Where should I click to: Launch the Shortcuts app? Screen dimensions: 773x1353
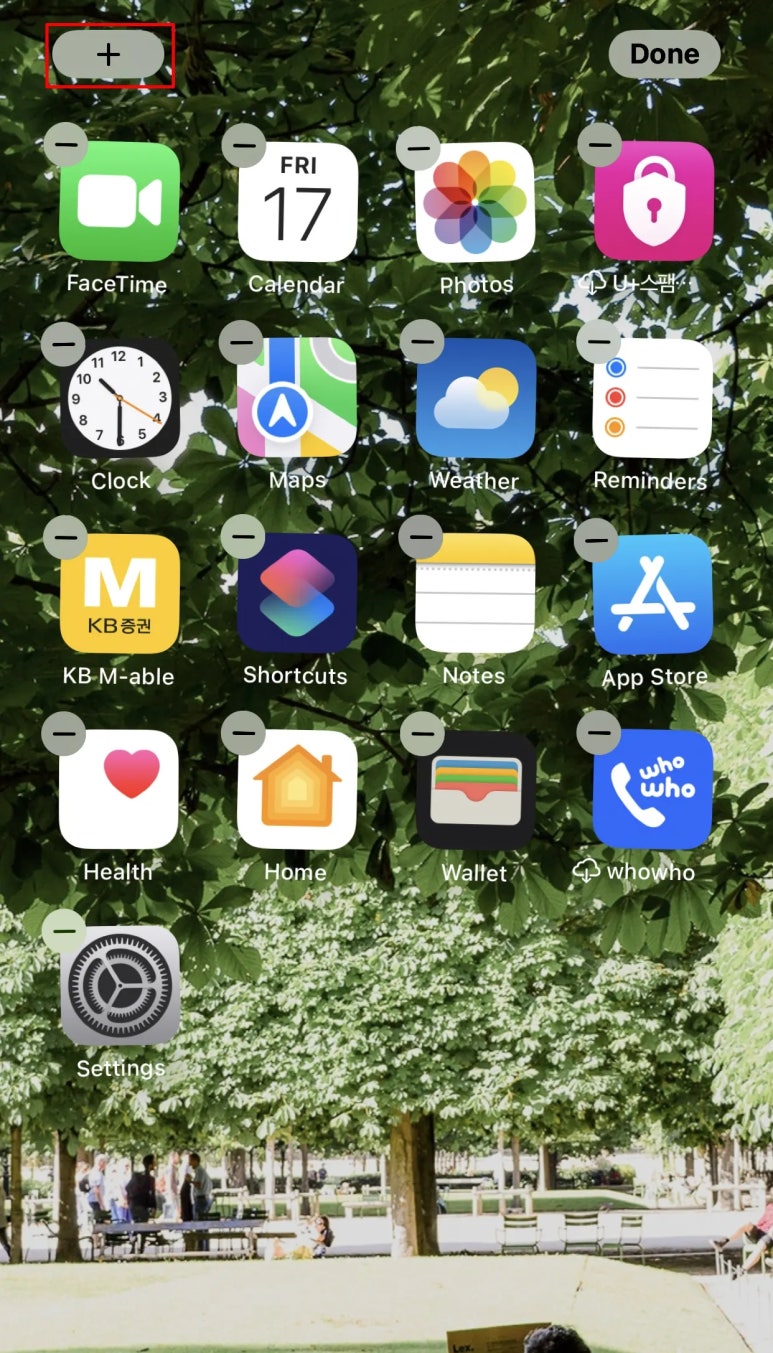click(x=297, y=593)
